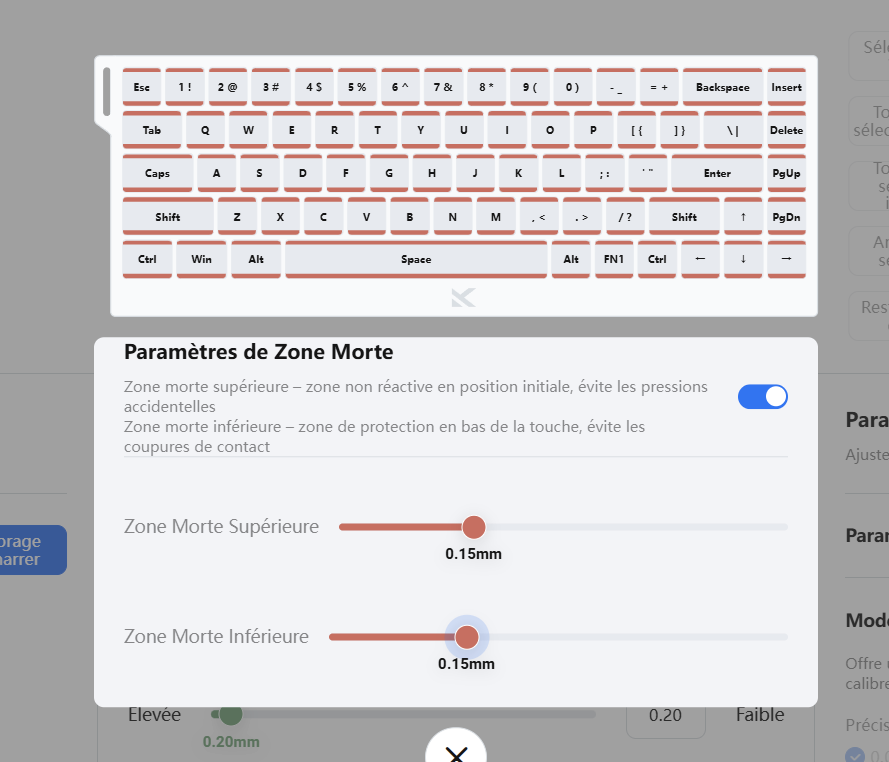
Task: Select the Esc key on the keyboard
Action: (x=141, y=87)
